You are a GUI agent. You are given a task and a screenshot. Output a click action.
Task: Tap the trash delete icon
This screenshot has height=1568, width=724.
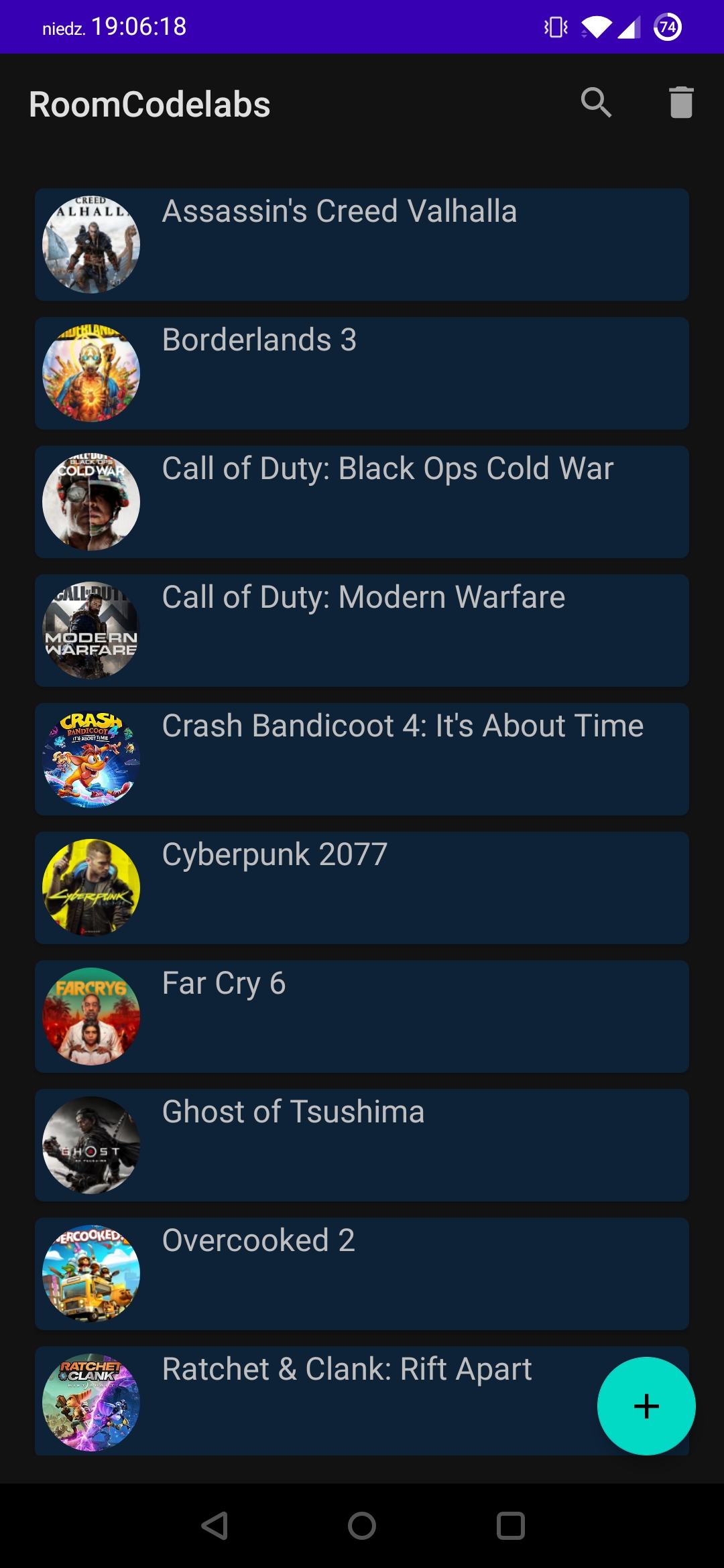[681, 103]
